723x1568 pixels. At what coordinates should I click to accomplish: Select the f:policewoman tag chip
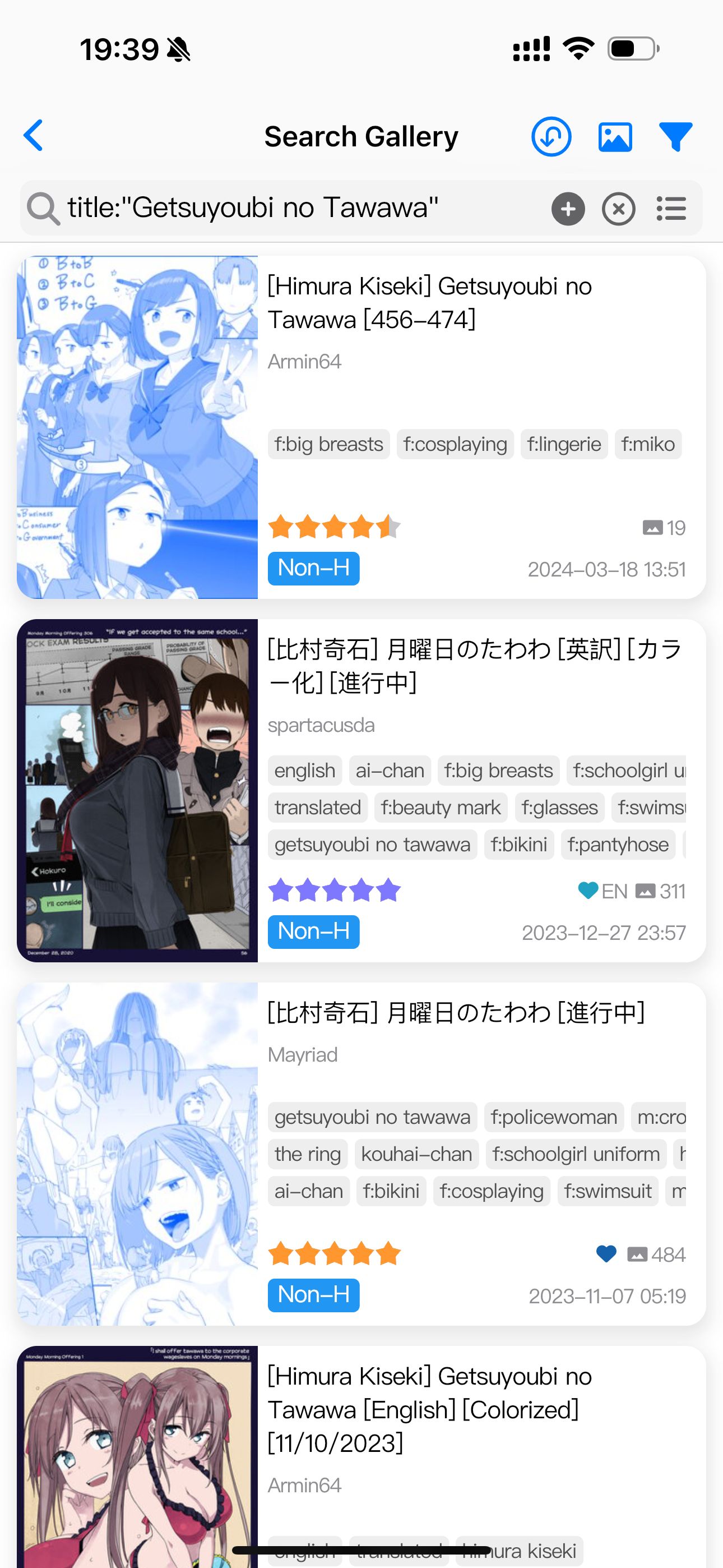coord(554,1117)
